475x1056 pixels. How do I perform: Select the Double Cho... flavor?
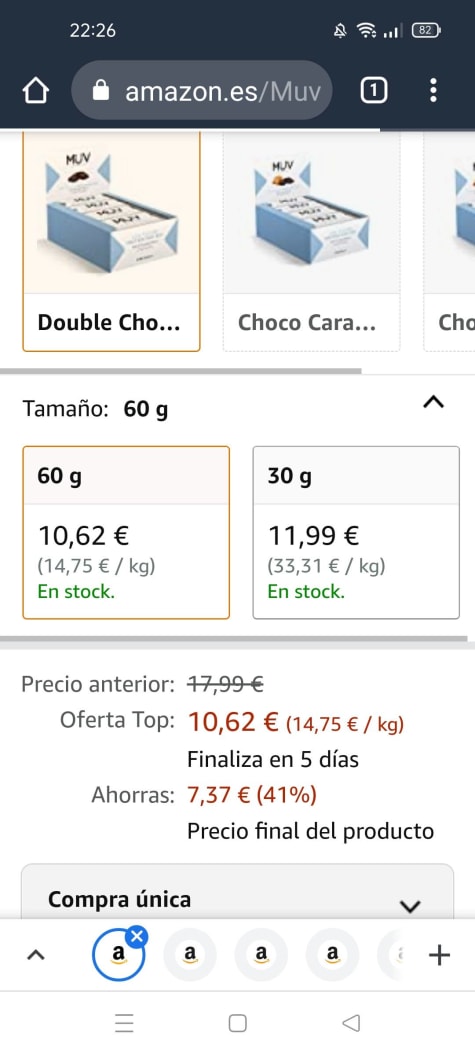pos(112,241)
